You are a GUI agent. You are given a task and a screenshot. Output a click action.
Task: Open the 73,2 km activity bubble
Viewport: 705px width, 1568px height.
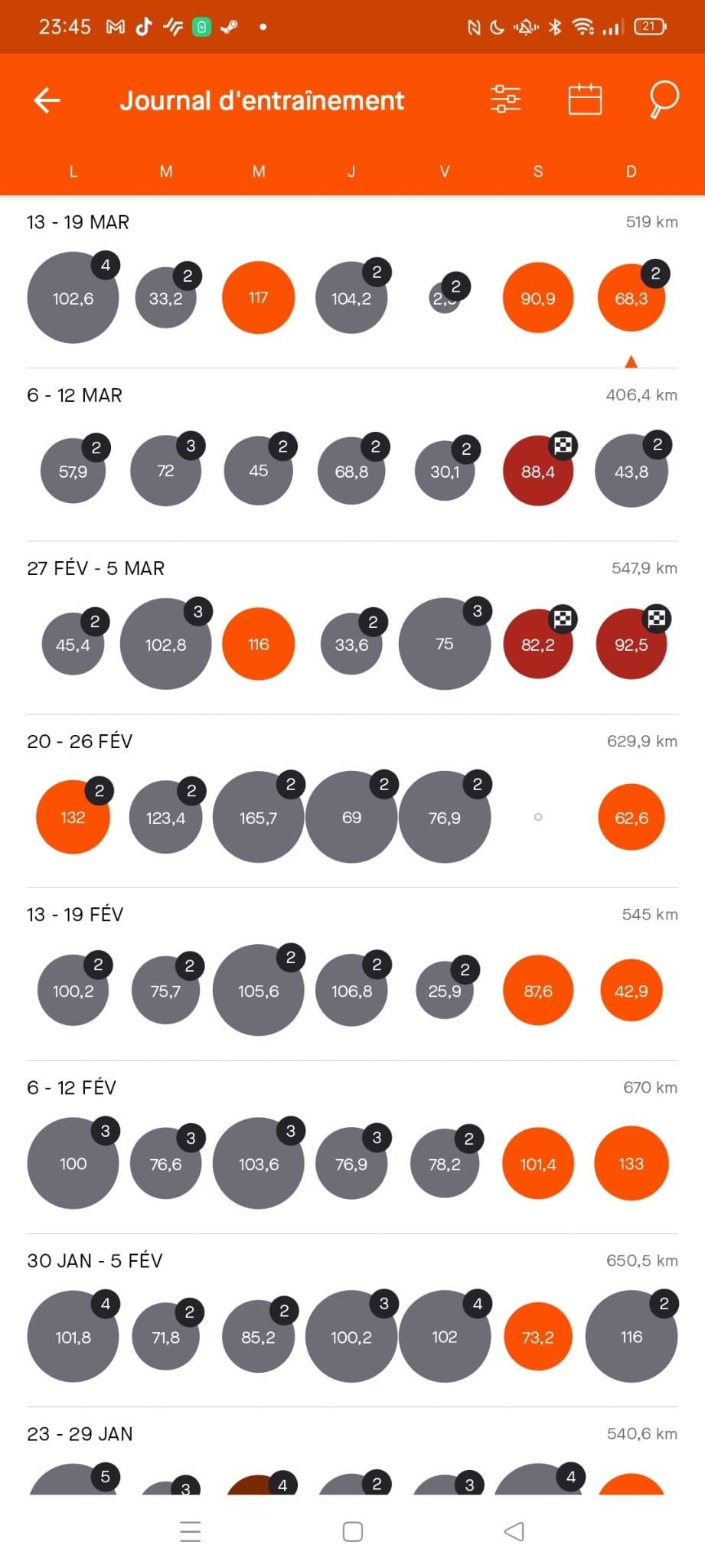pos(538,1337)
